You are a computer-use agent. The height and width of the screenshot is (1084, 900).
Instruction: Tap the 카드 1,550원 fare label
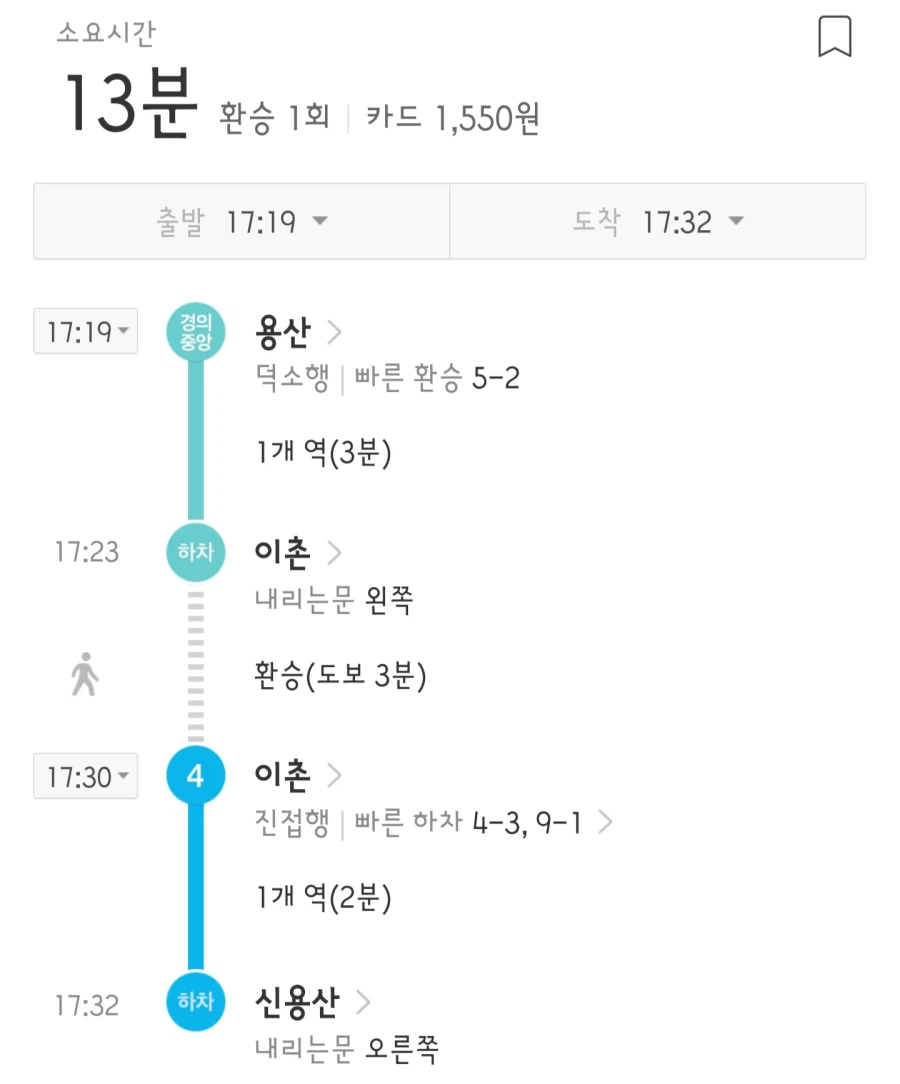450,115
